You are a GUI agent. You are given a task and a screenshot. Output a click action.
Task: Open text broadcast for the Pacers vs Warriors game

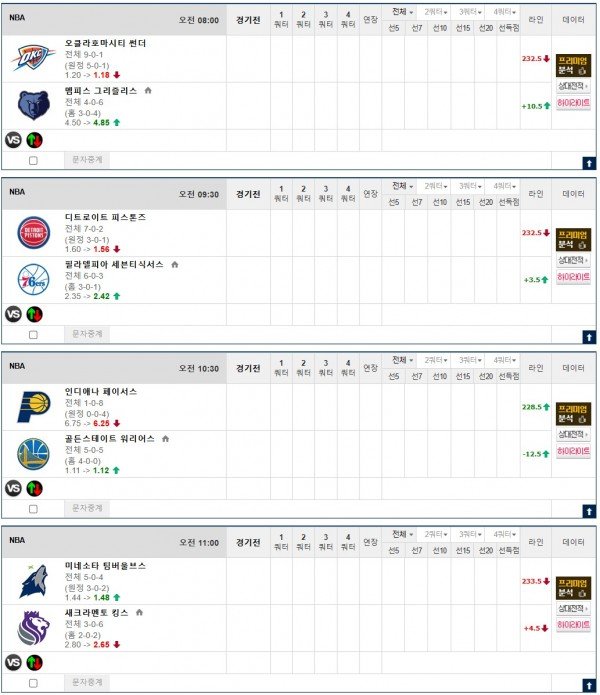pyautogui.click(x=87, y=508)
